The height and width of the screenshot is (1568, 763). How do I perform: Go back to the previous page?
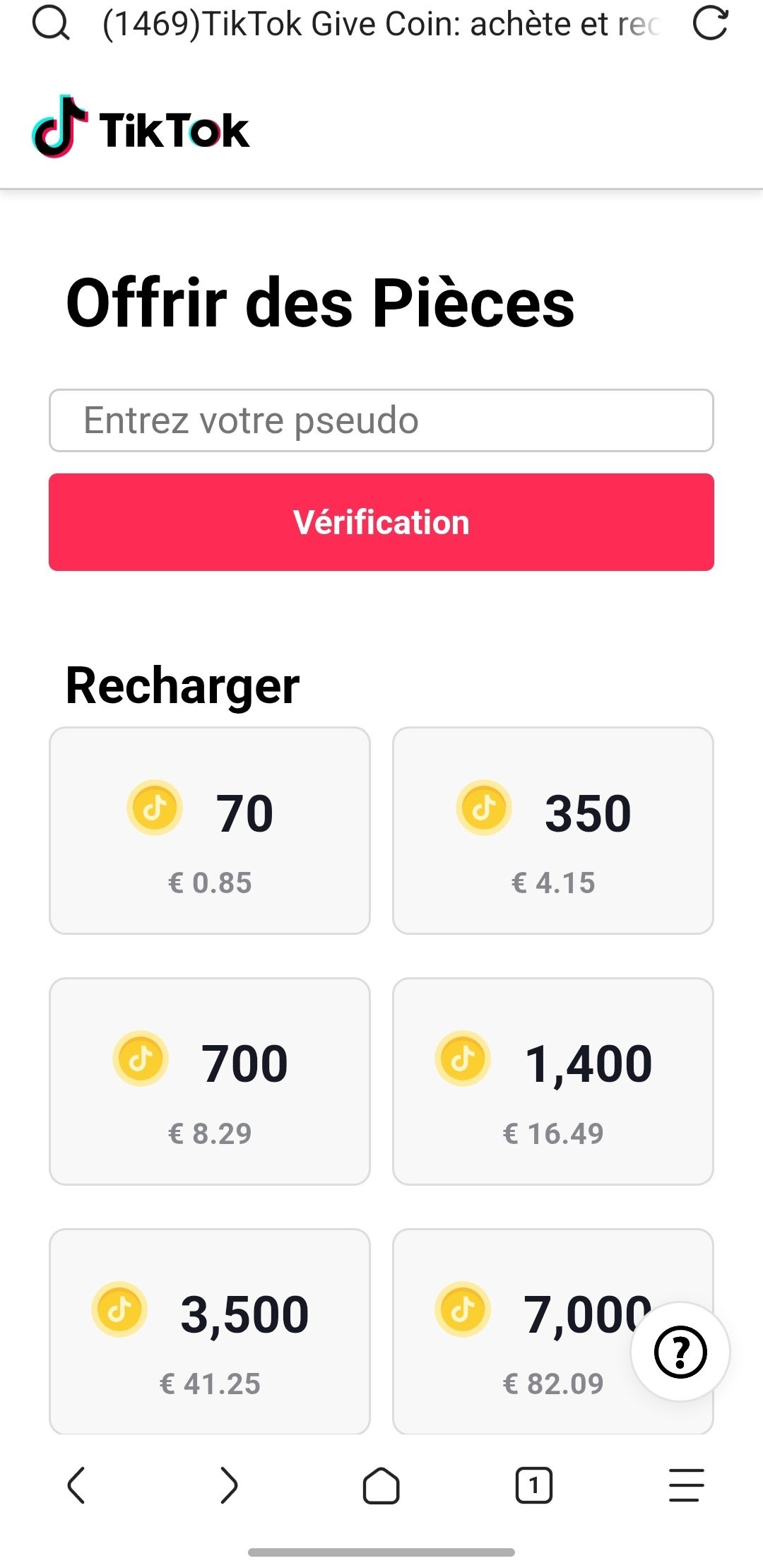76,1485
